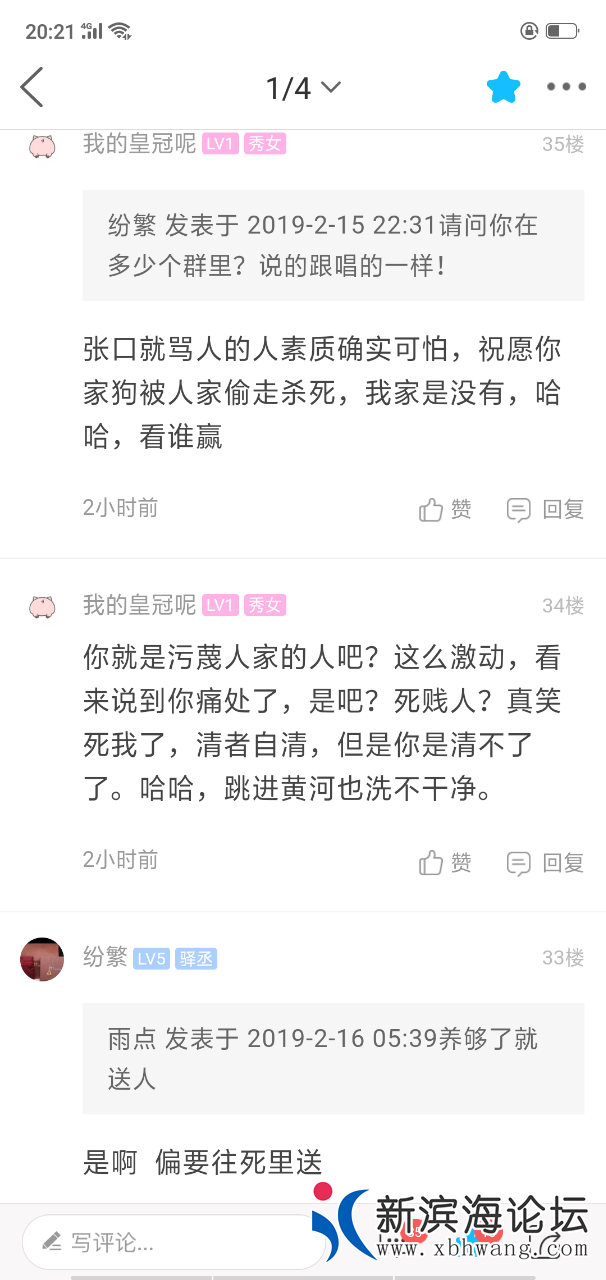This screenshot has height=1280, width=606.
Task: Like the comment on floor 34
Action: pos(445,863)
